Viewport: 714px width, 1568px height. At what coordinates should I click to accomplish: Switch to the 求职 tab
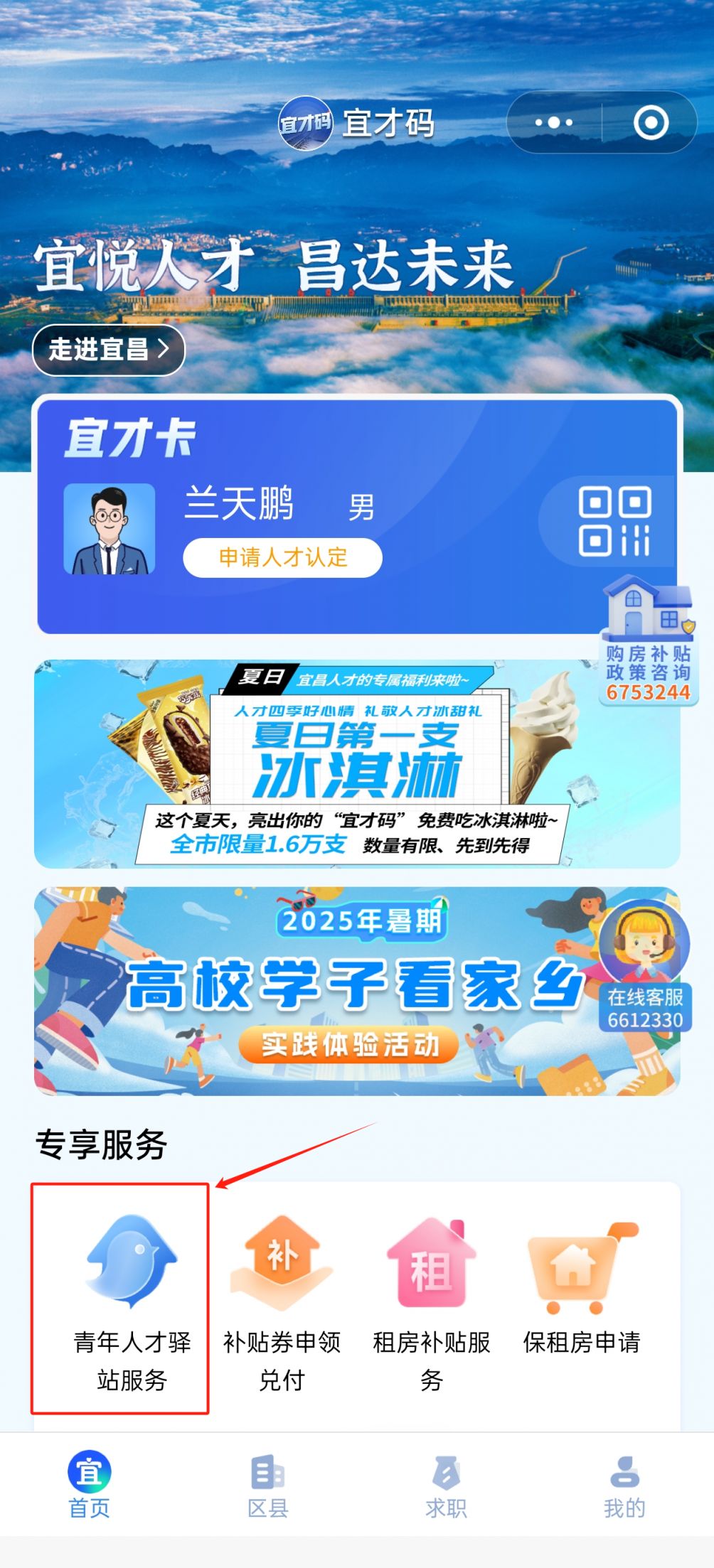pos(446,1485)
